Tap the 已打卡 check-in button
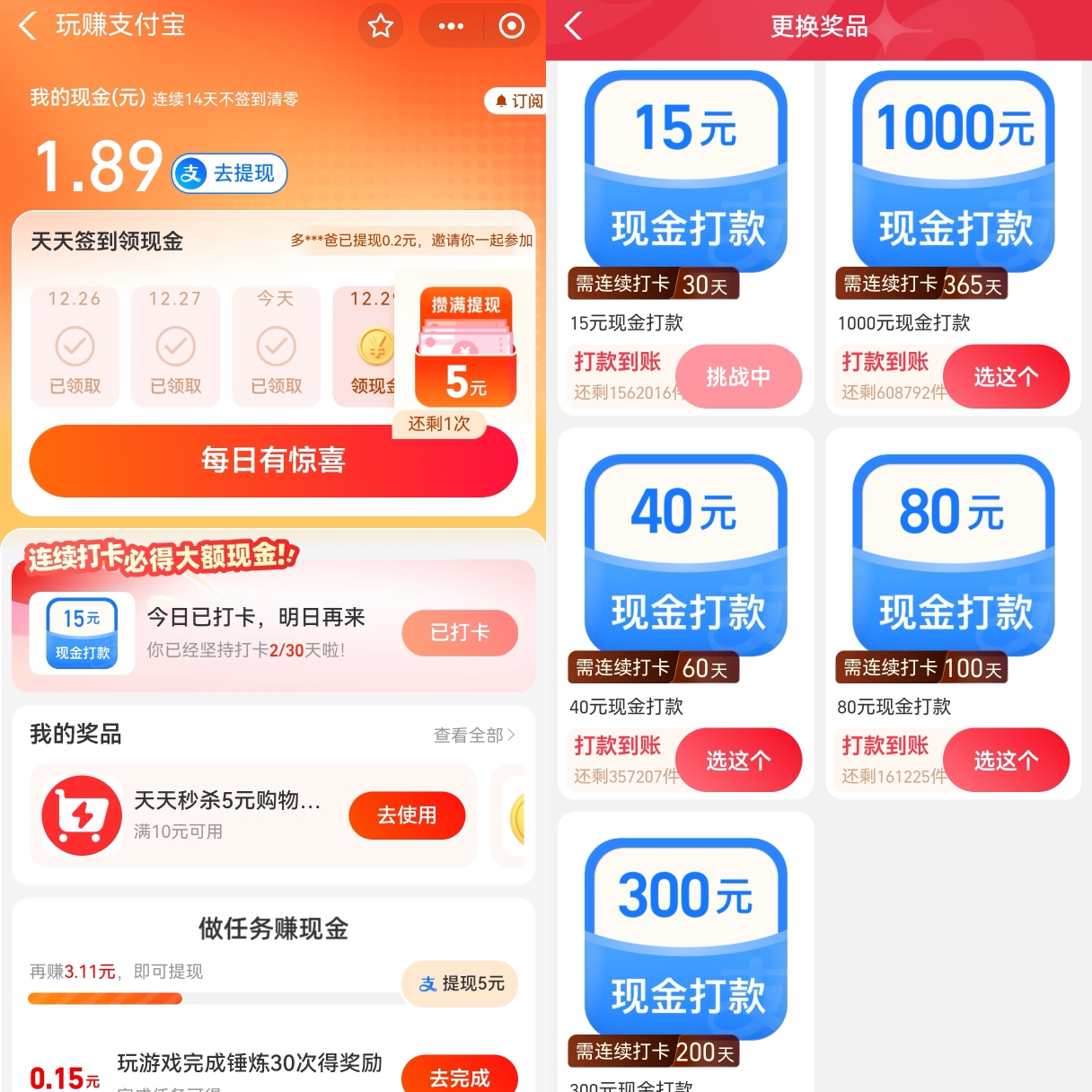The image size is (1092, 1092). click(x=460, y=632)
